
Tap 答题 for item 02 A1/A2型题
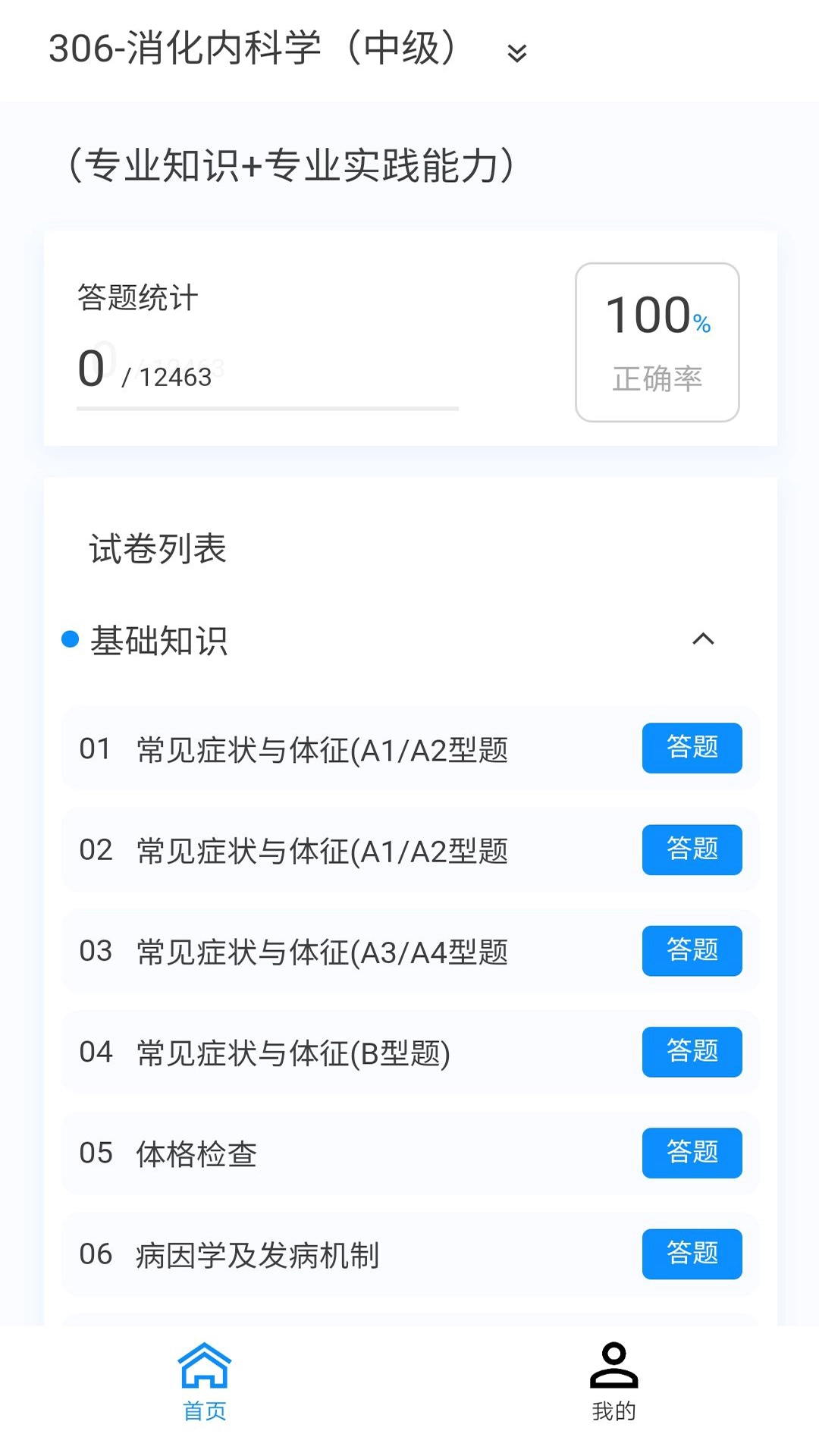click(692, 850)
